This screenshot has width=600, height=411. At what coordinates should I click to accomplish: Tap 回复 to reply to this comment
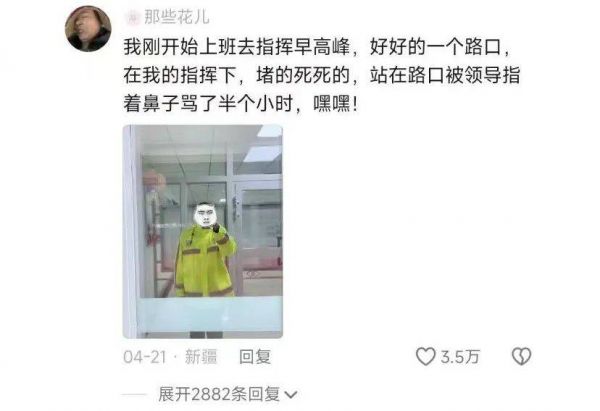(x=257, y=357)
